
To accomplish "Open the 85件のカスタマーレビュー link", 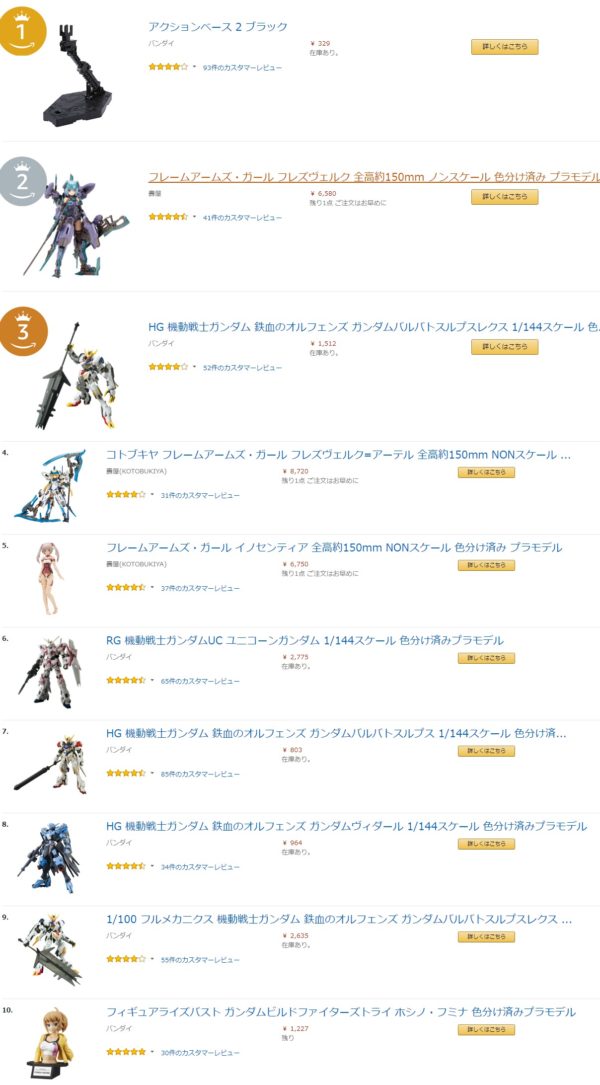I will (x=200, y=774).
